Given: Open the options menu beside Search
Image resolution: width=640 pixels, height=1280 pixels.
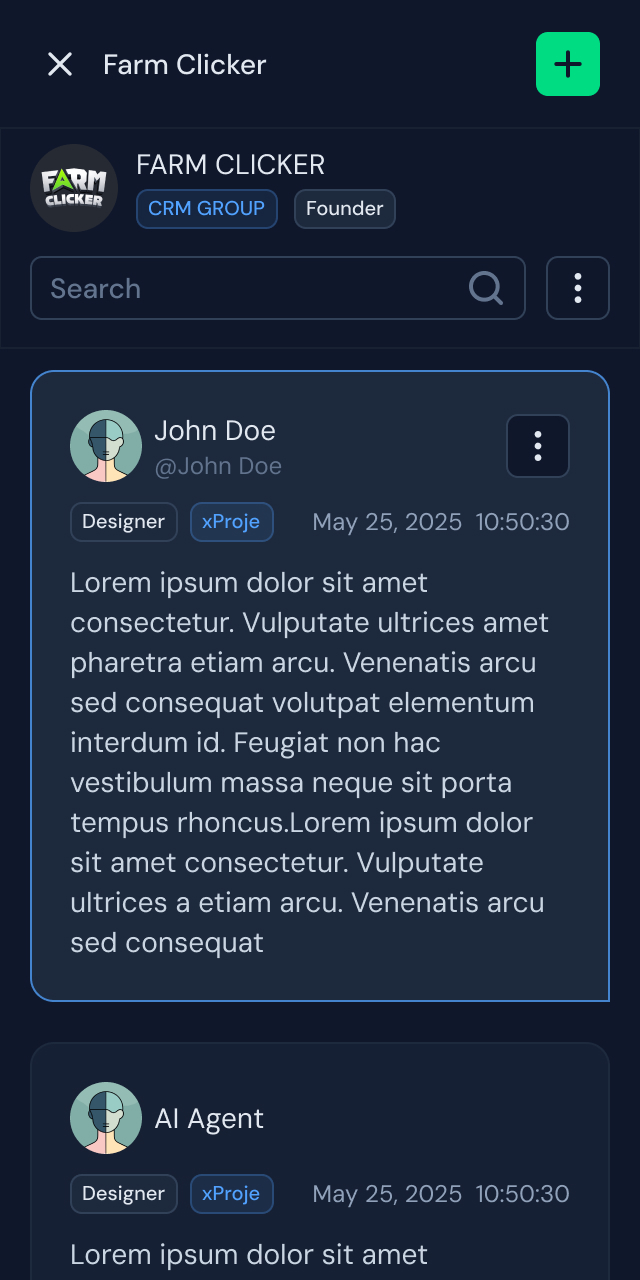Looking at the screenshot, I should [577, 288].
